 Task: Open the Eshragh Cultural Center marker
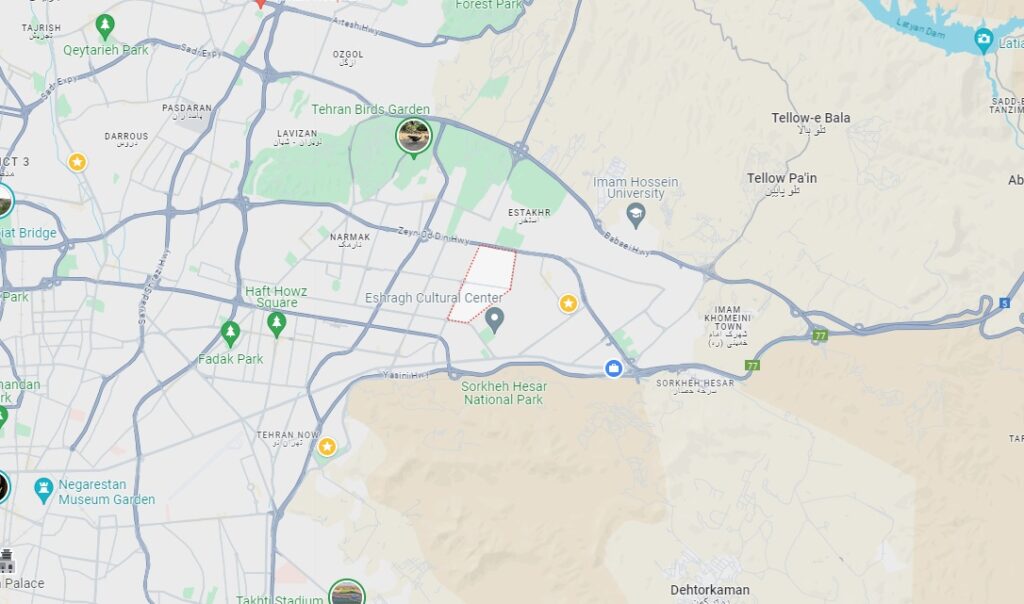(494, 320)
